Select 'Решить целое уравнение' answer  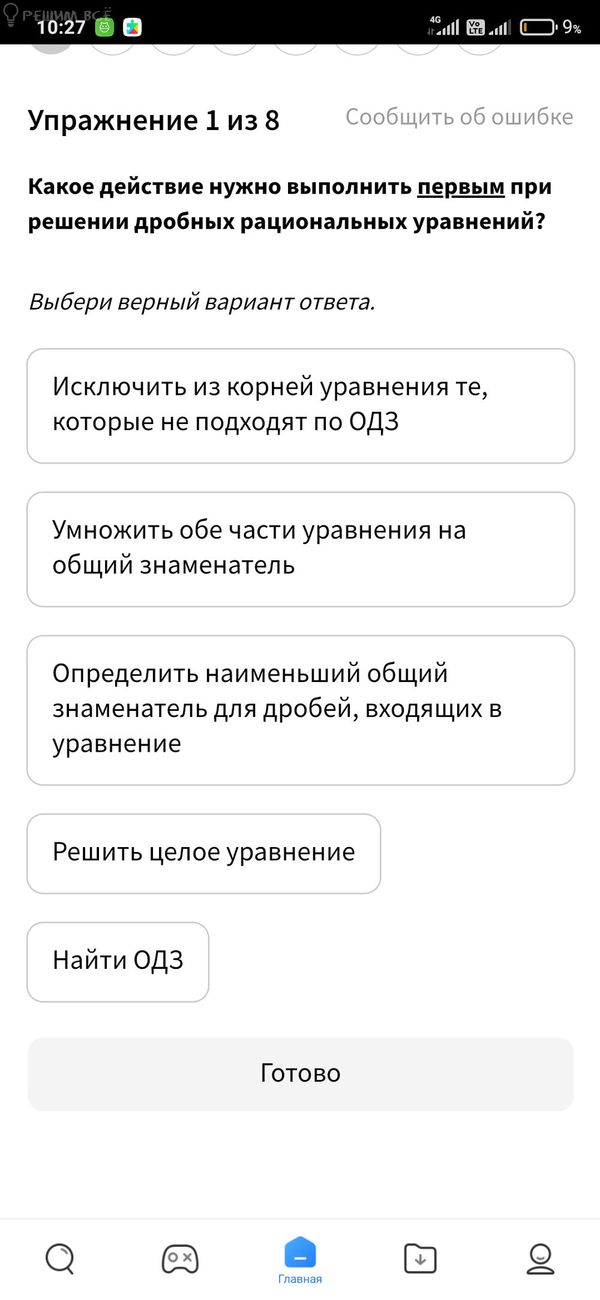pyautogui.click(x=204, y=853)
